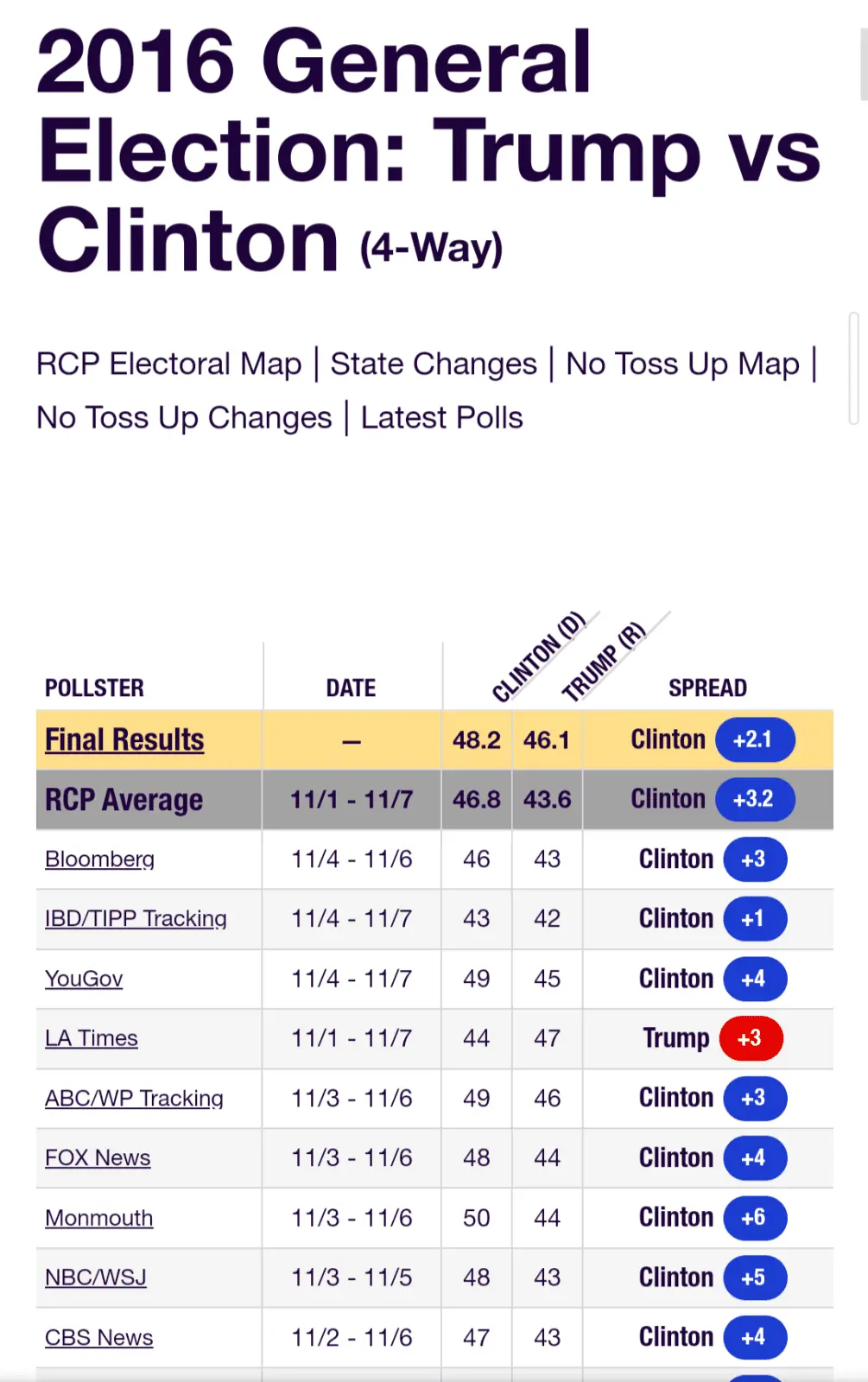
Task: Open the CBS News poll link
Action: pyautogui.click(x=99, y=1338)
